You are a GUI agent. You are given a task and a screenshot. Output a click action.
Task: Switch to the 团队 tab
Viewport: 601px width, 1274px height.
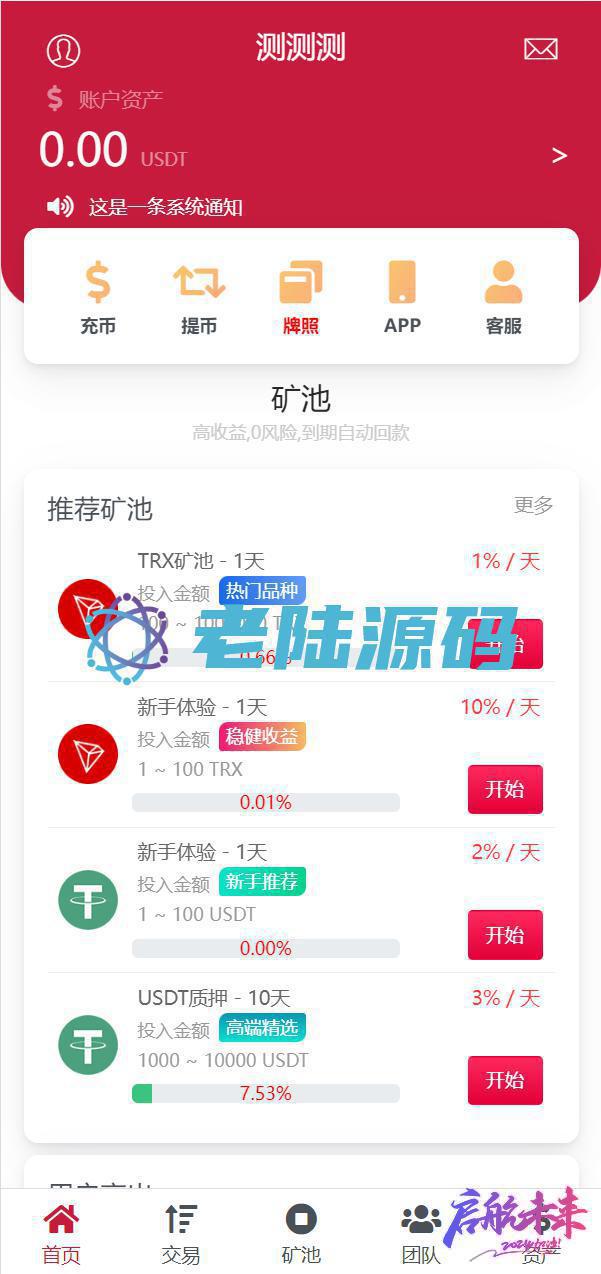tap(421, 1234)
